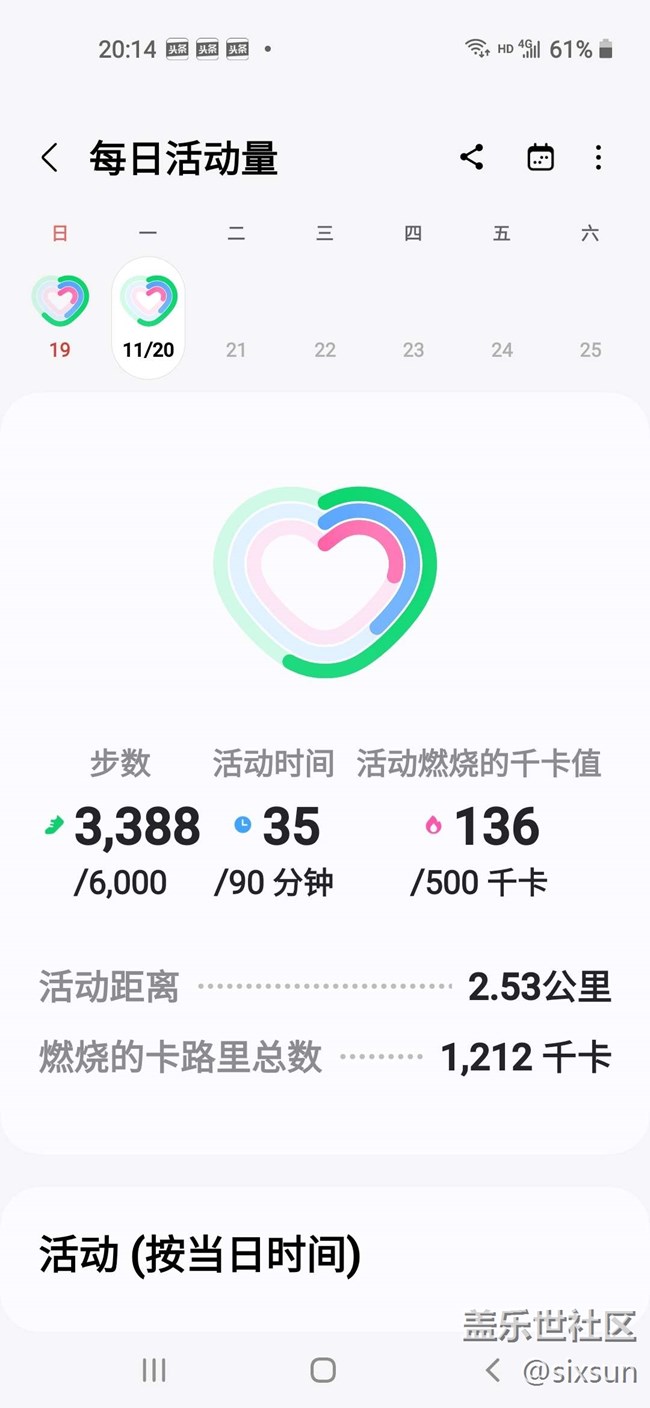Open the calendar date picker
The height and width of the screenshot is (1408, 650).
pos(540,158)
